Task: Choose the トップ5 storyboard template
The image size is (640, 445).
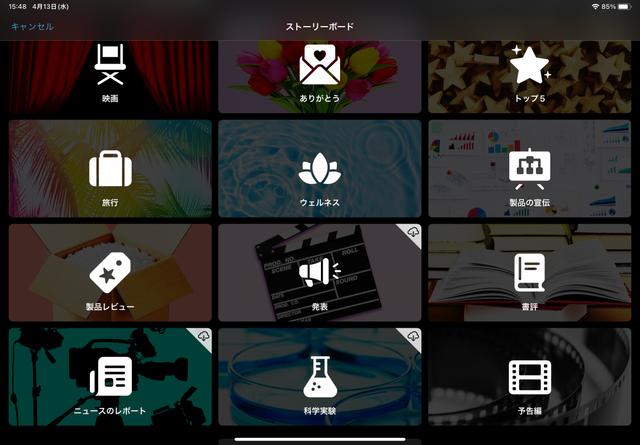Action: [529, 76]
